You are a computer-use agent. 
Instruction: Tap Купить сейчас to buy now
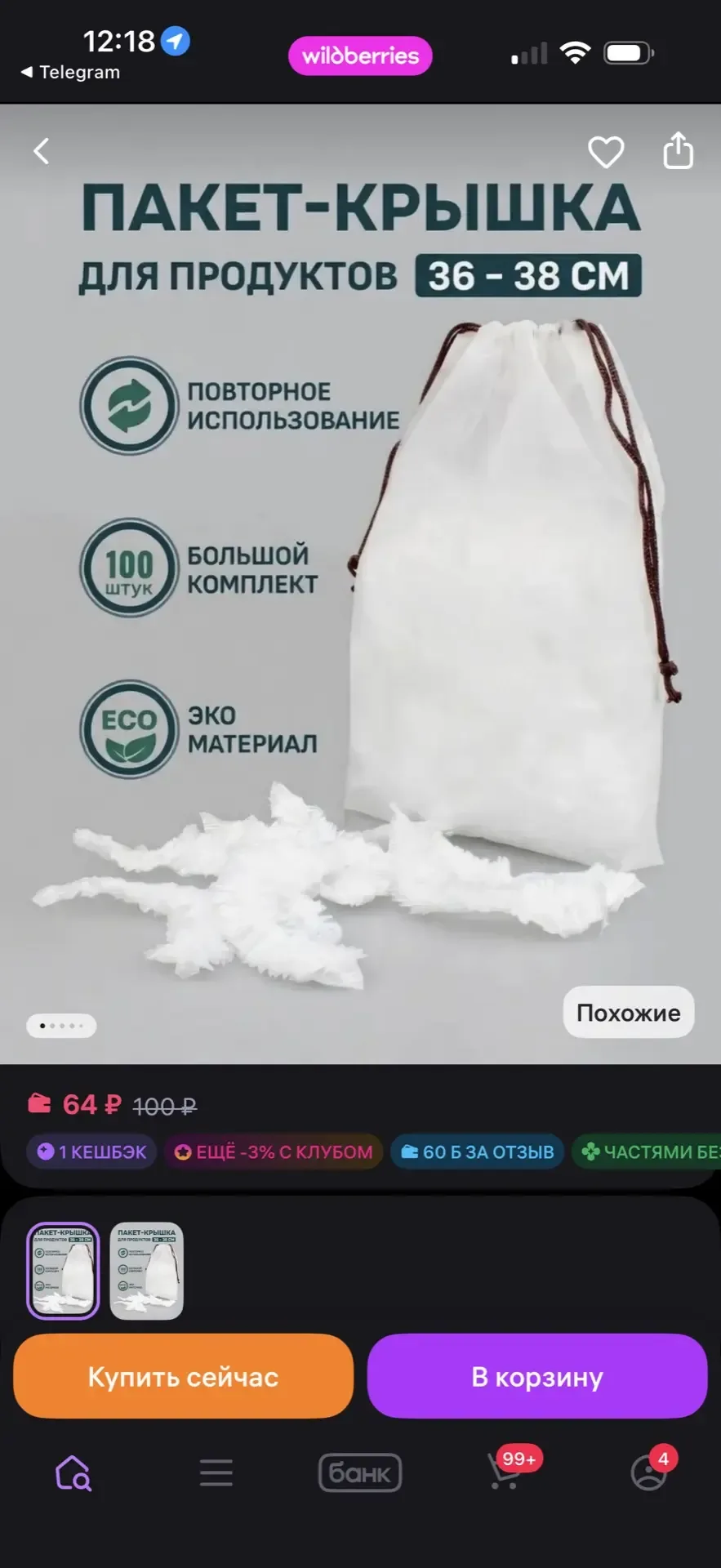tap(184, 1377)
